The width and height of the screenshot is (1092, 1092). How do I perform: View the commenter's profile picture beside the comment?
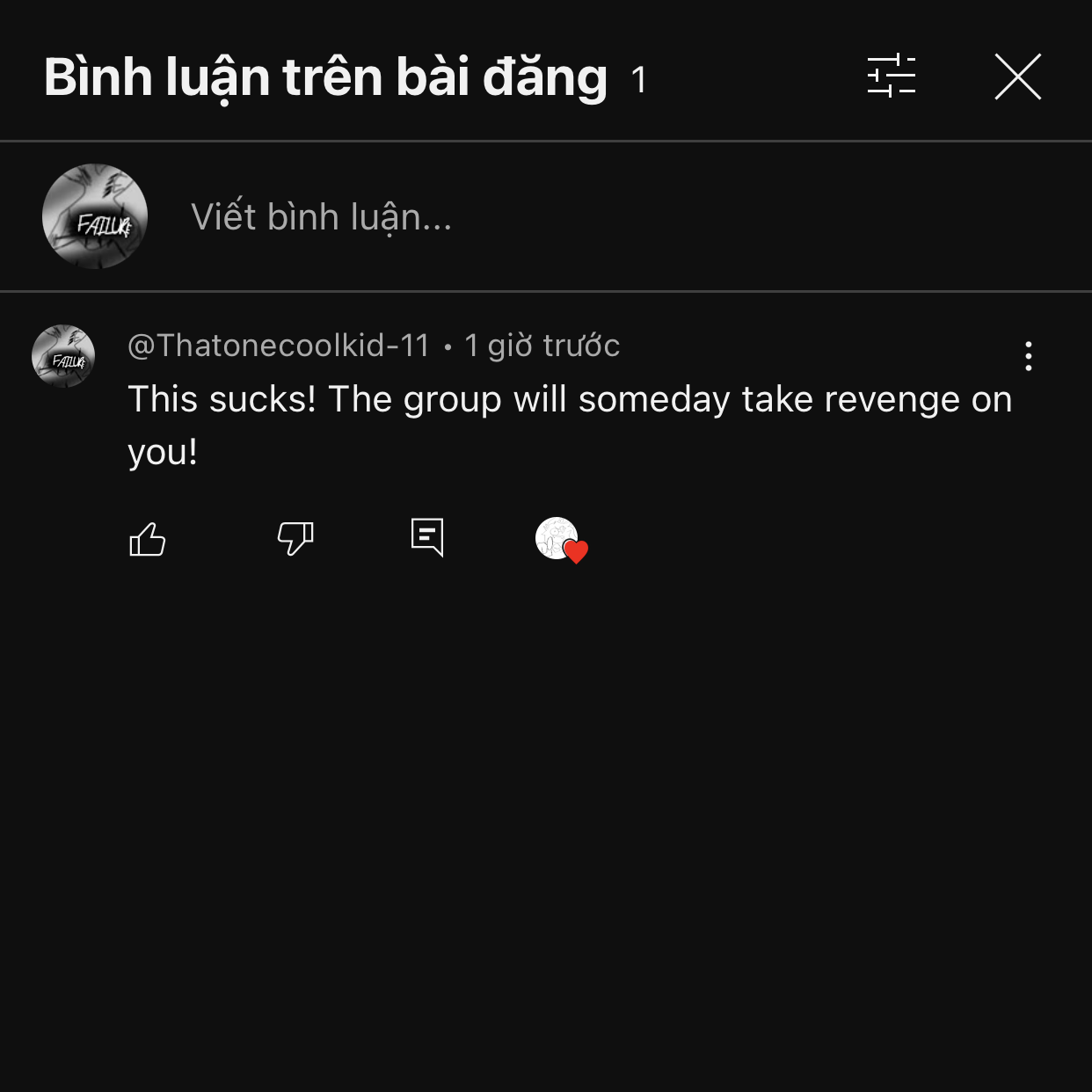coord(63,356)
